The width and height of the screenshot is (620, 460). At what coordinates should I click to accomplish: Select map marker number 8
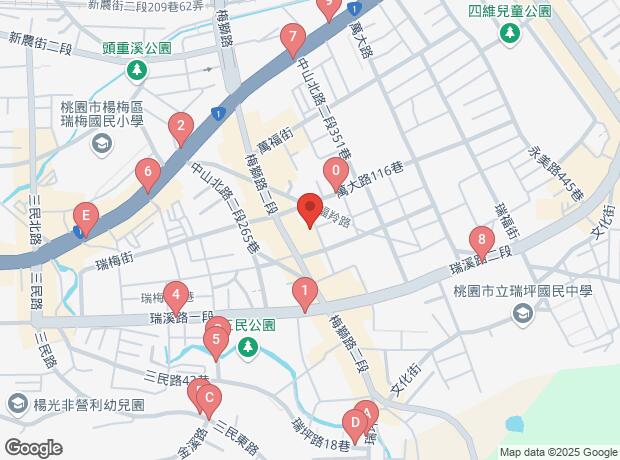pos(483,240)
